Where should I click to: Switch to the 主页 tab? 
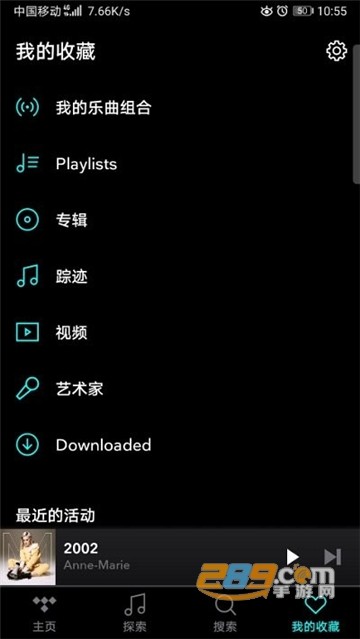44,613
